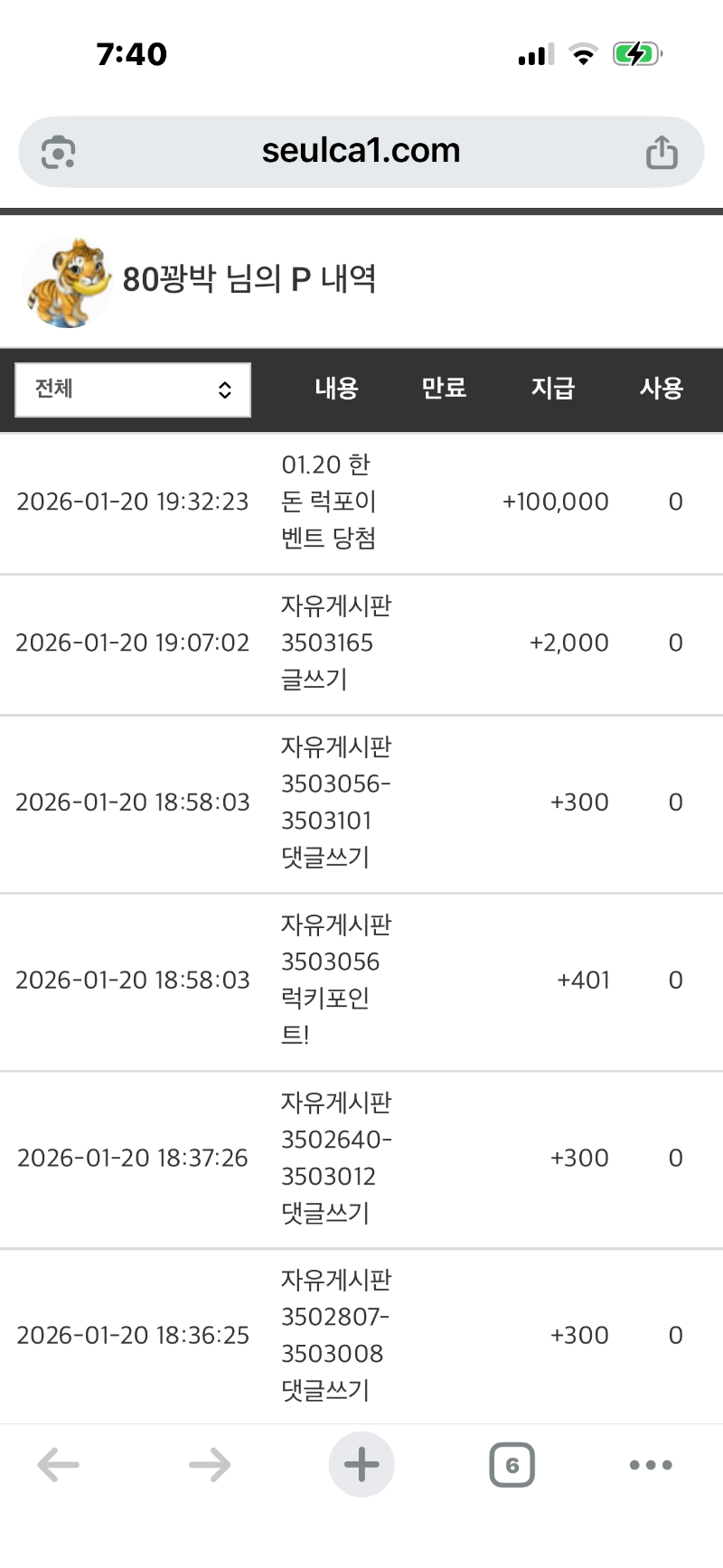
Task: Open the browser's three-dot menu
Action: coord(651,1465)
